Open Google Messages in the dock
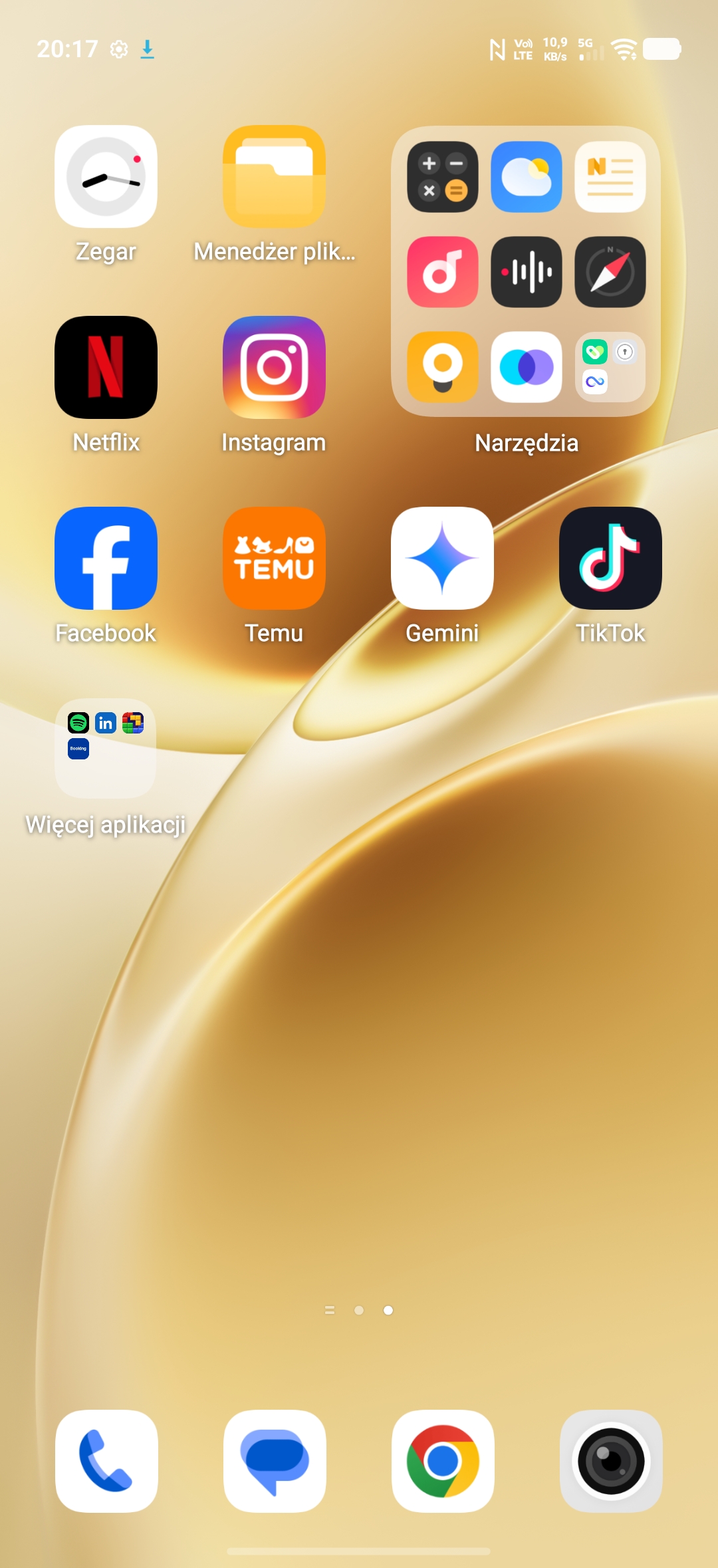Image resolution: width=718 pixels, height=1568 pixels. [x=275, y=1461]
